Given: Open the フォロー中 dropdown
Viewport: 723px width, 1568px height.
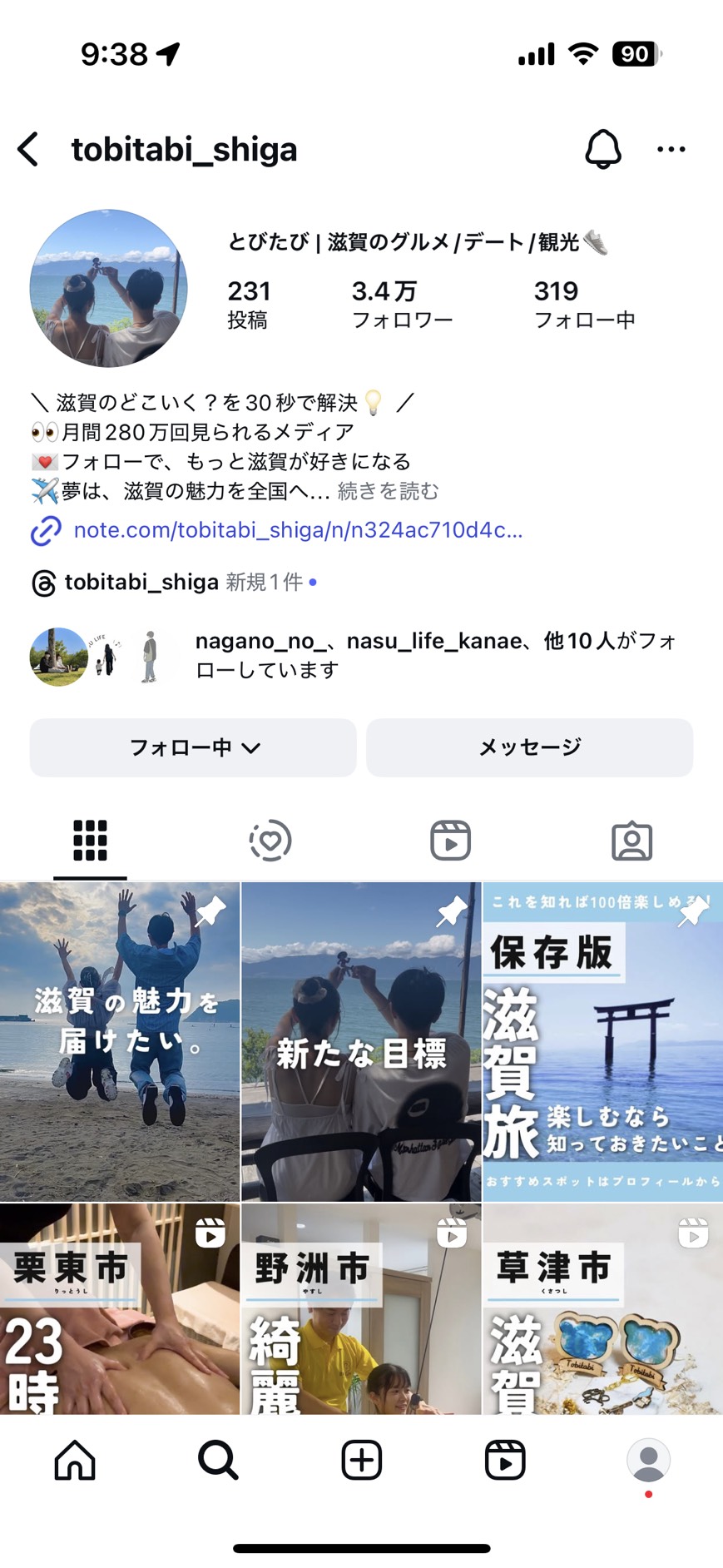Looking at the screenshot, I should tap(193, 747).
